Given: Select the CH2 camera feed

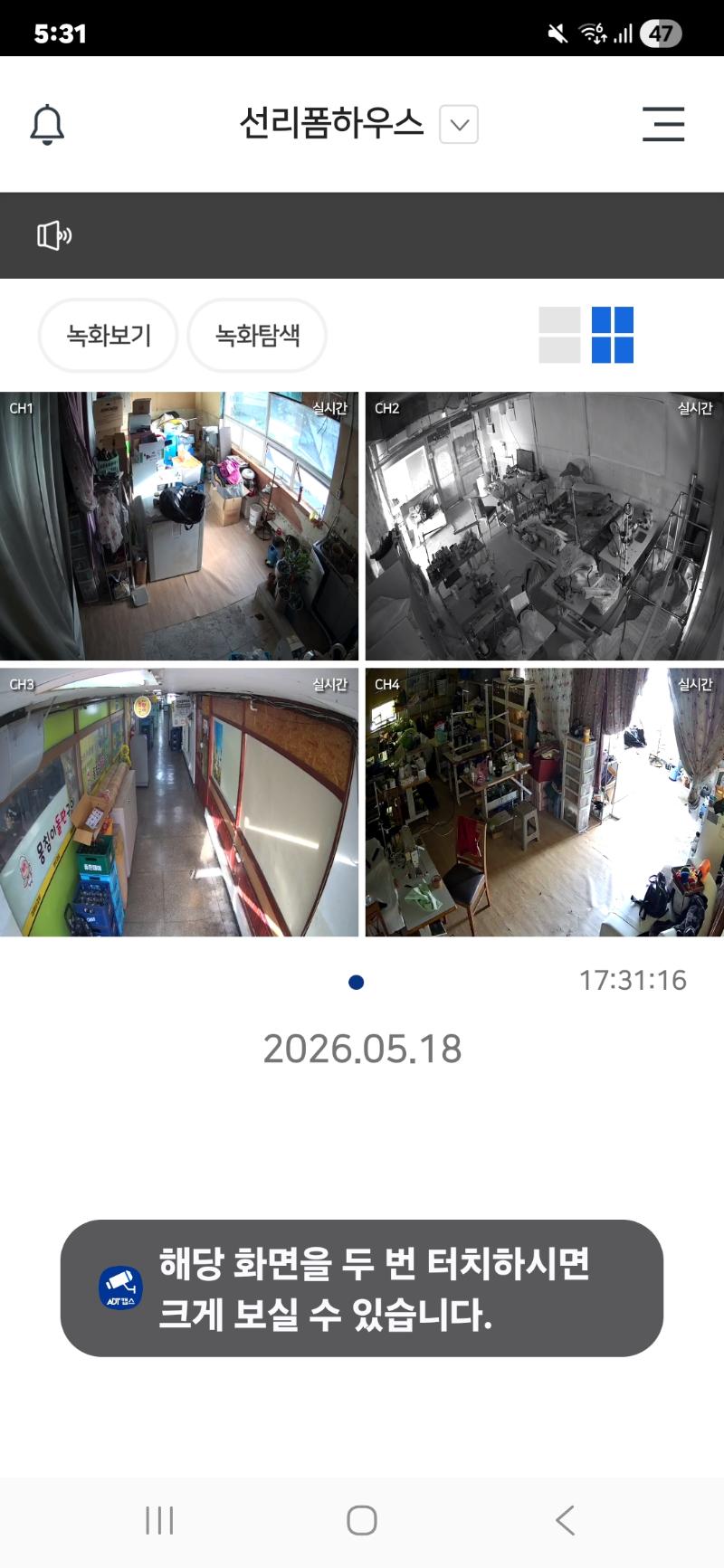Looking at the screenshot, I should coord(545,526).
